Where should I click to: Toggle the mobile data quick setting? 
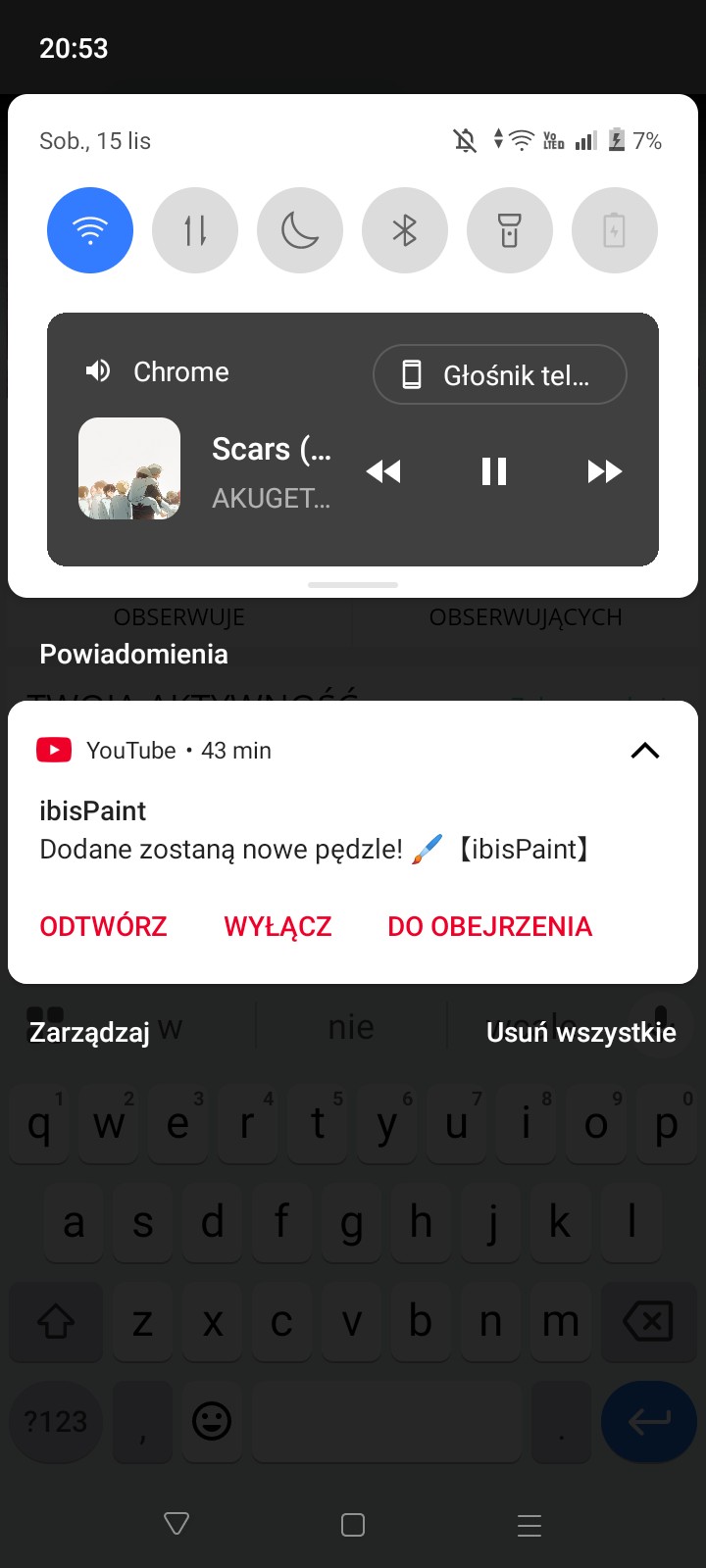[x=195, y=230]
